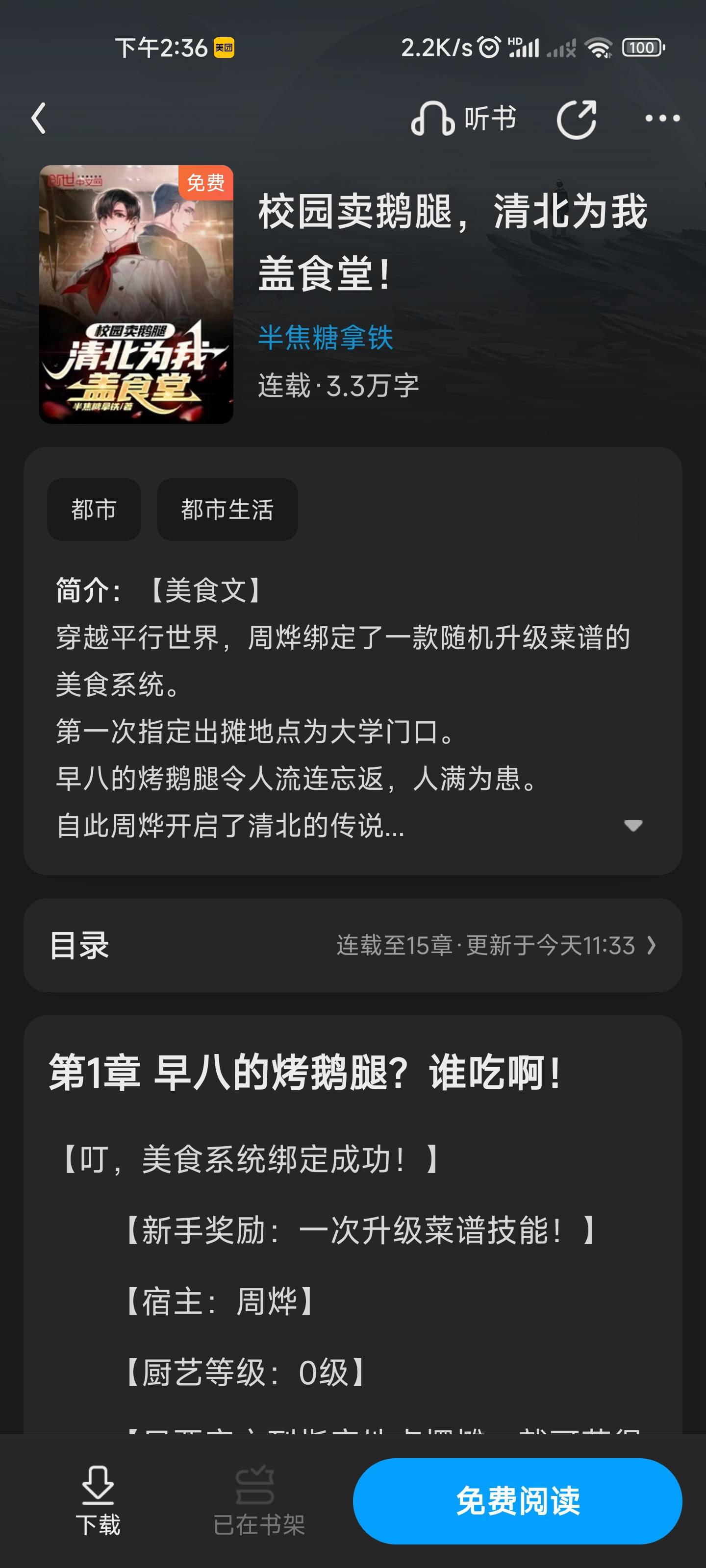Tap the 已在书架 bookshelf button
706x1568 pixels.
[x=258, y=1500]
